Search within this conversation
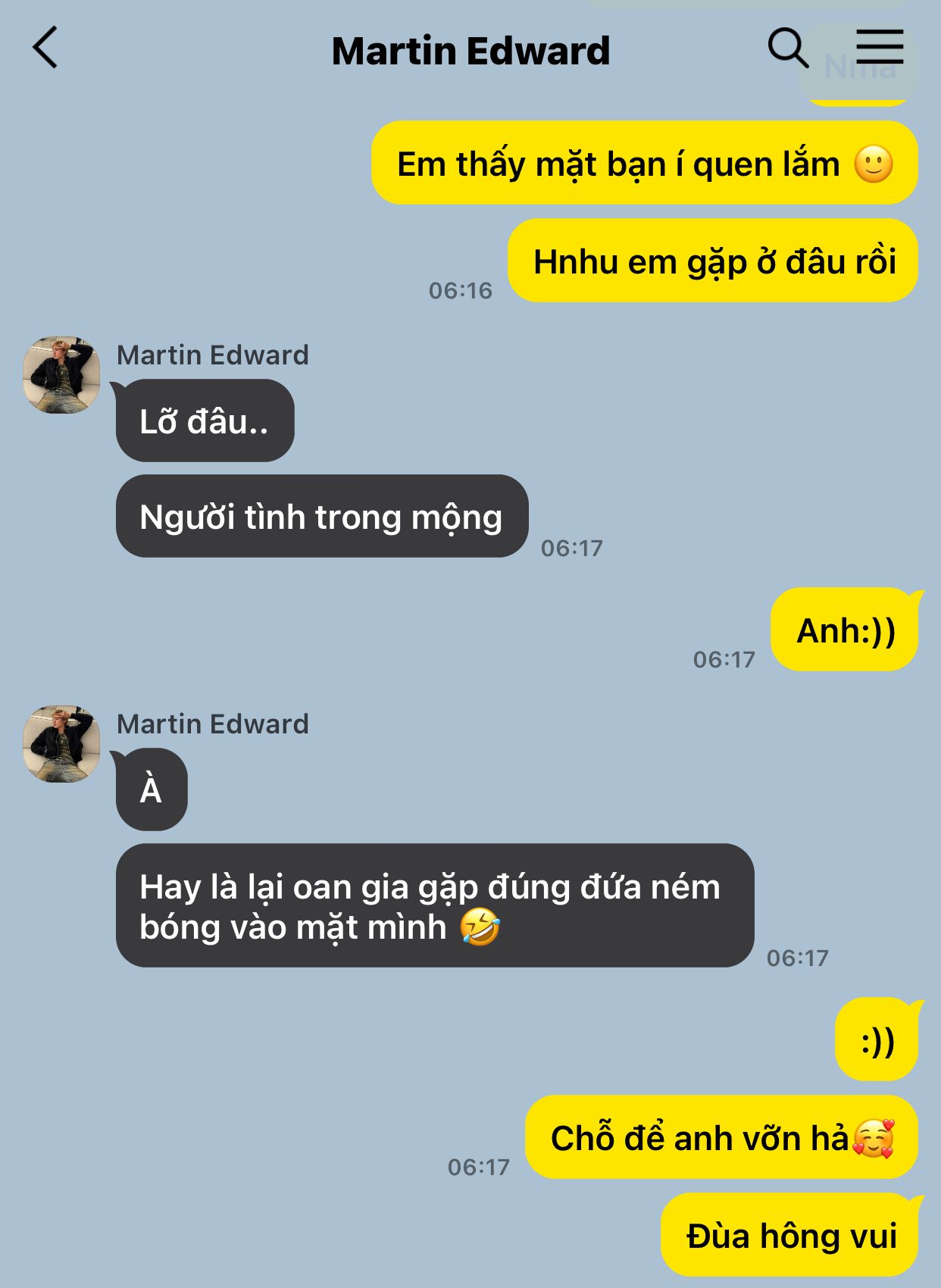 click(788, 48)
